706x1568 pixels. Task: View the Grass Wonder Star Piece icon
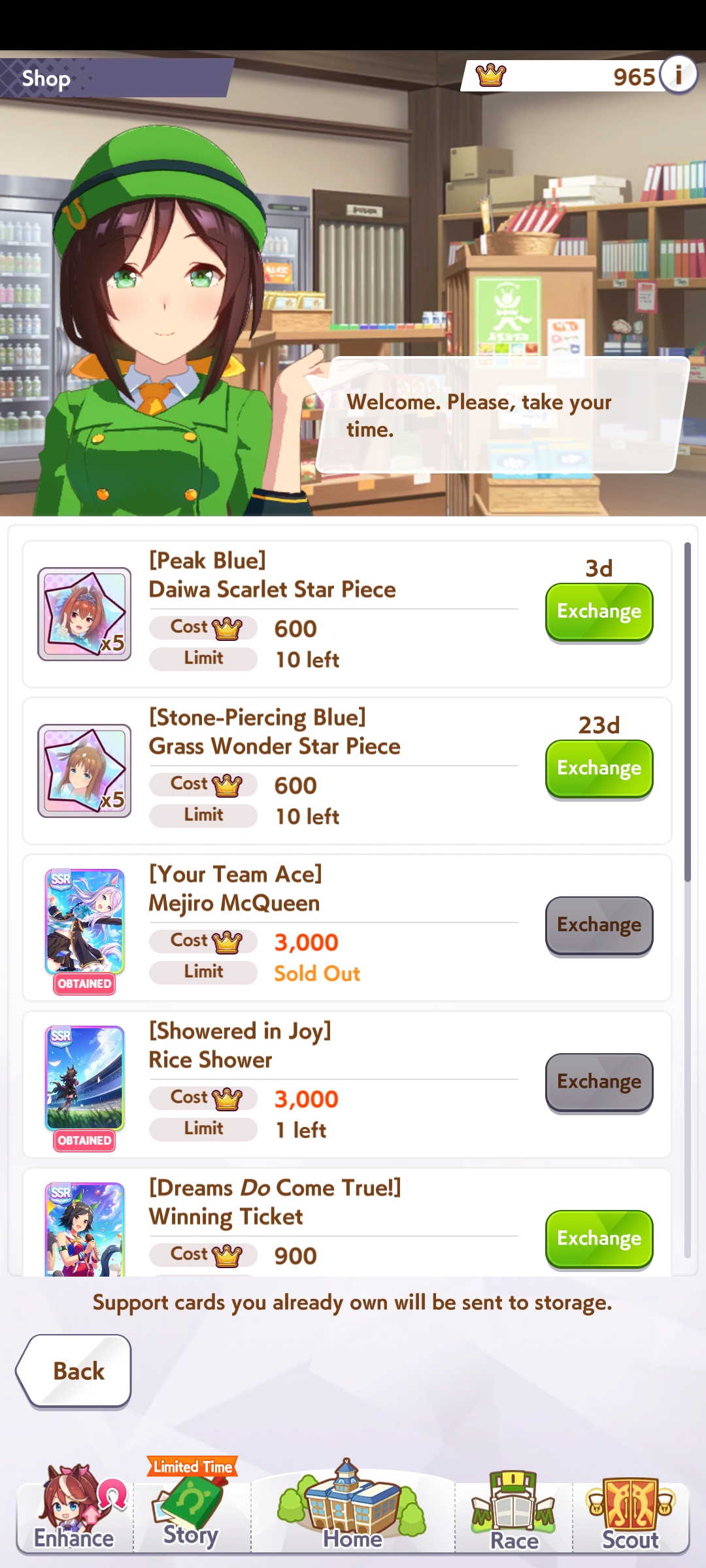(84, 771)
